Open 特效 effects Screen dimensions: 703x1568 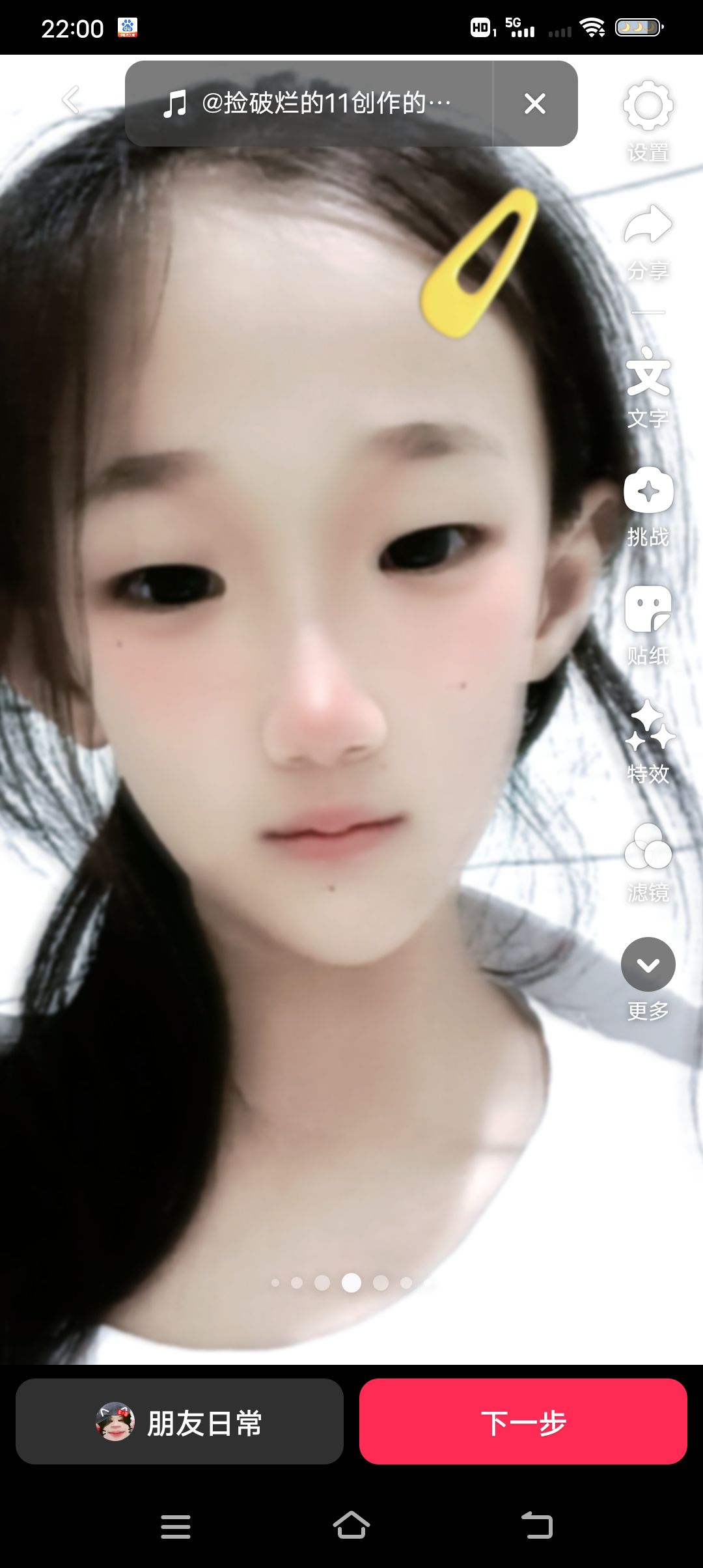(x=648, y=742)
